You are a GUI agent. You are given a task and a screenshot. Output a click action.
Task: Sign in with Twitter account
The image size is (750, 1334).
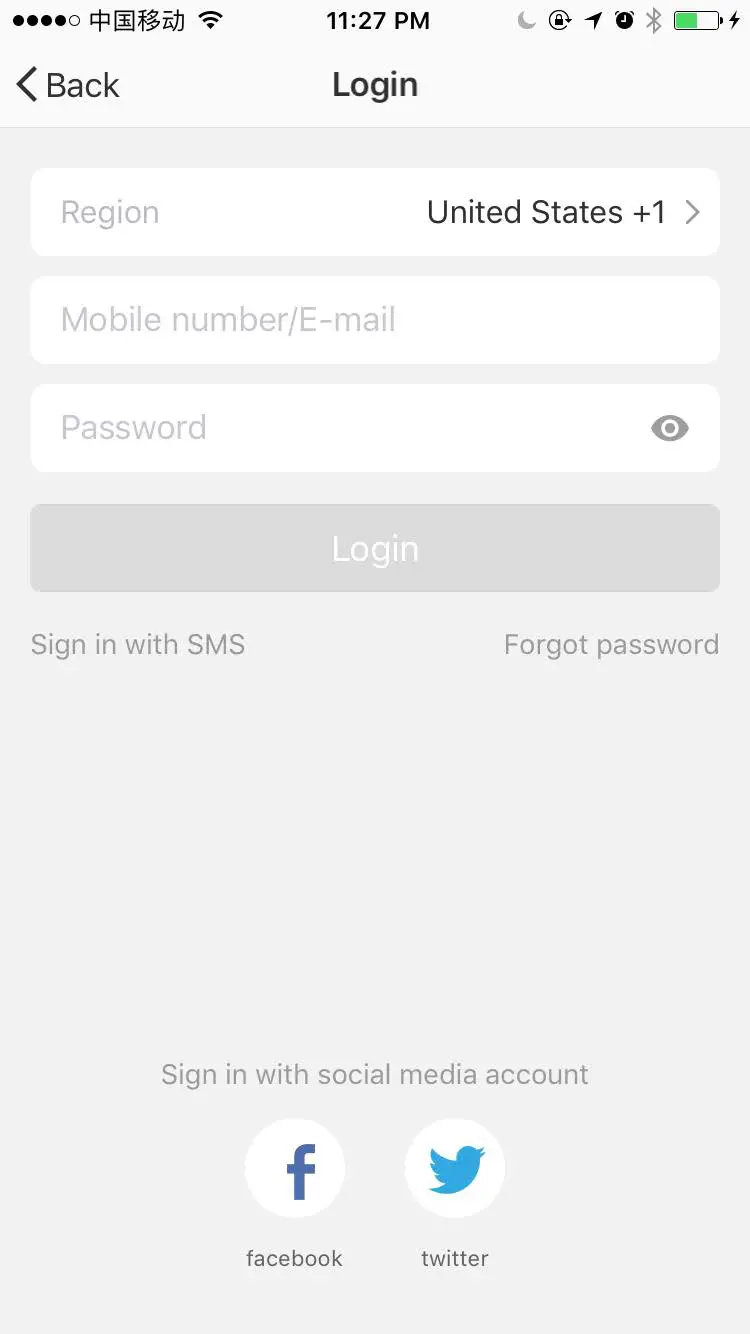(x=455, y=1169)
